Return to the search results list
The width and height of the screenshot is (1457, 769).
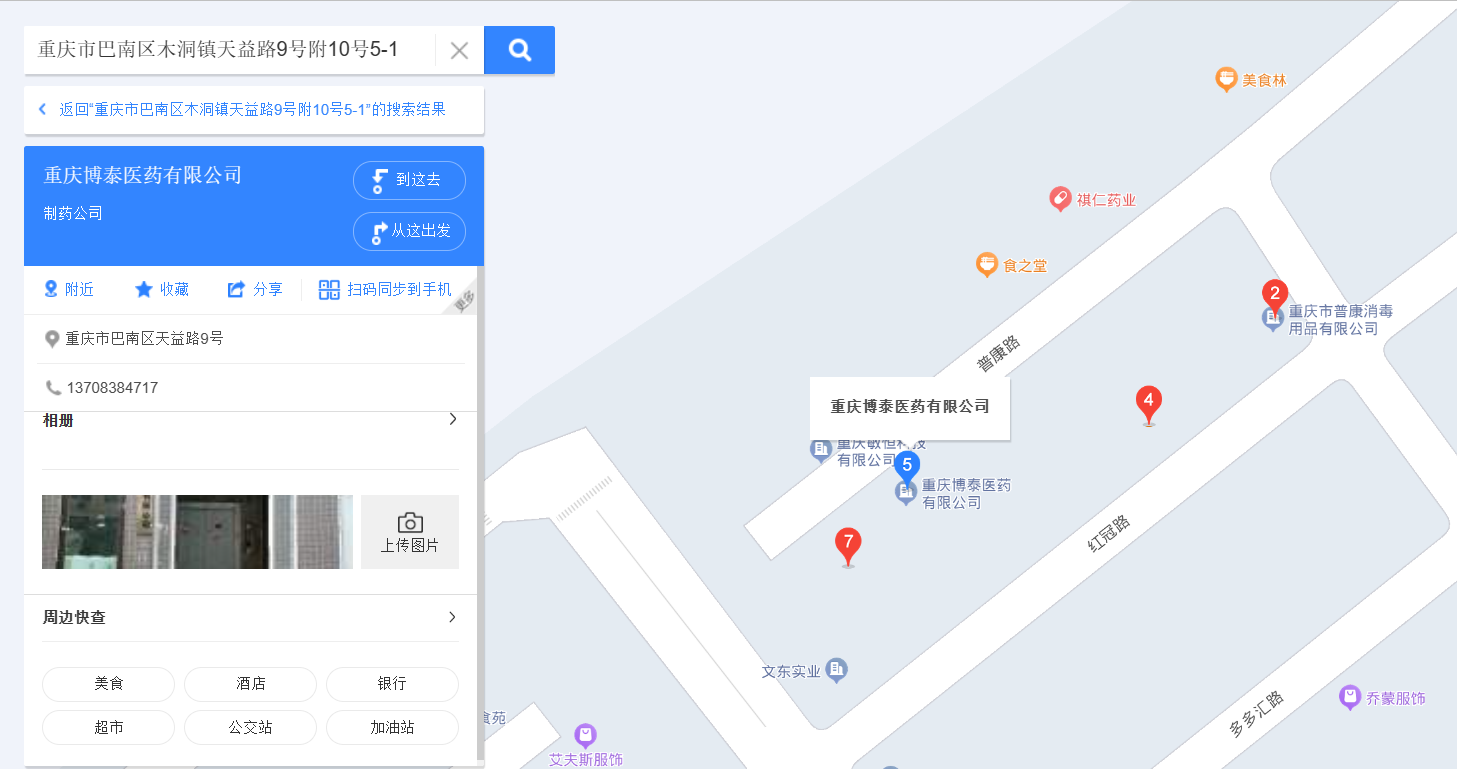coord(250,110)
